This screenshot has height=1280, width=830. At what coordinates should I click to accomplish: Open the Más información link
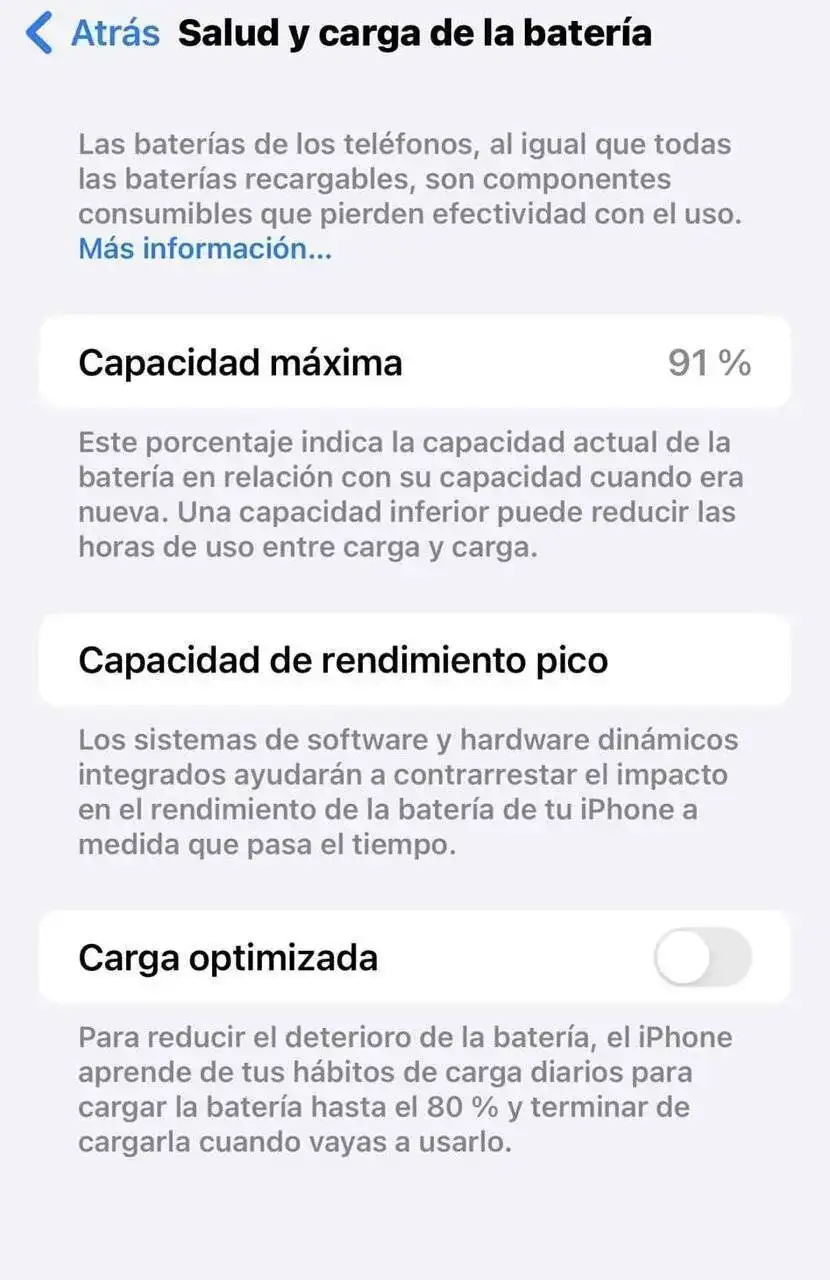[205, 248]
